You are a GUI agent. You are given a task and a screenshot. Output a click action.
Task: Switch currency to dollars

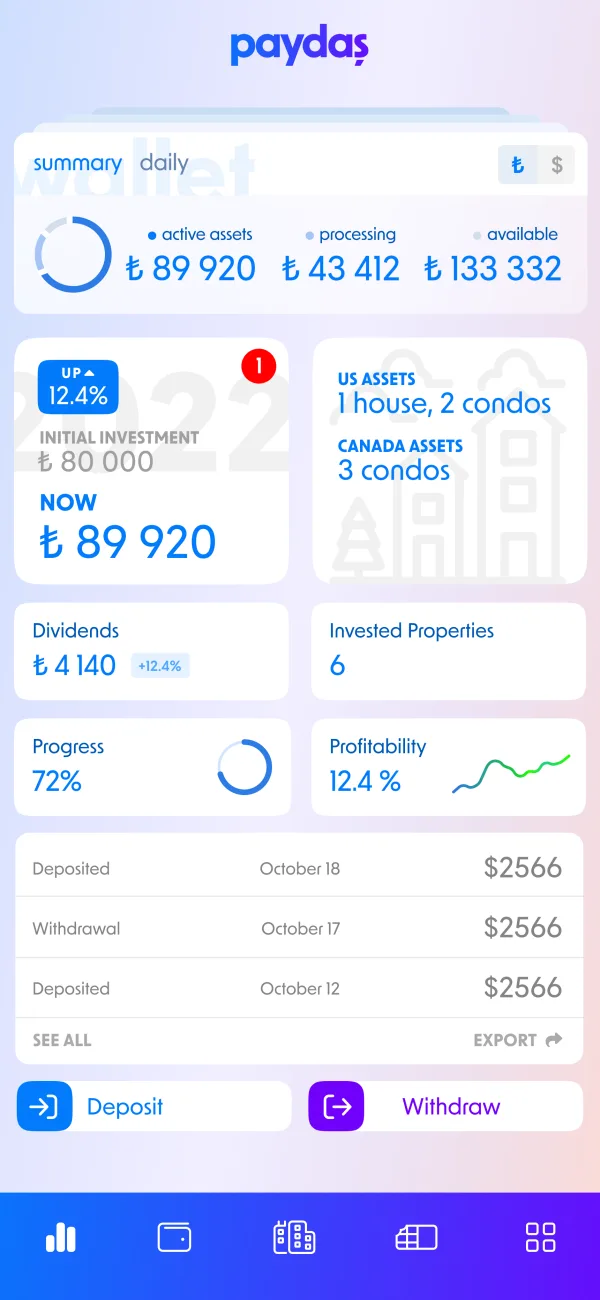point(557,165)
